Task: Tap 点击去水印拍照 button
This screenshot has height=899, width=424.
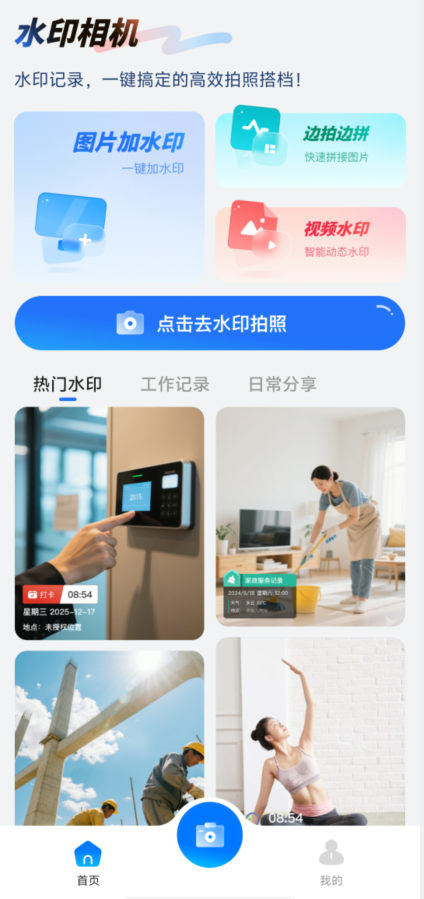Action: tap(210, 323)
